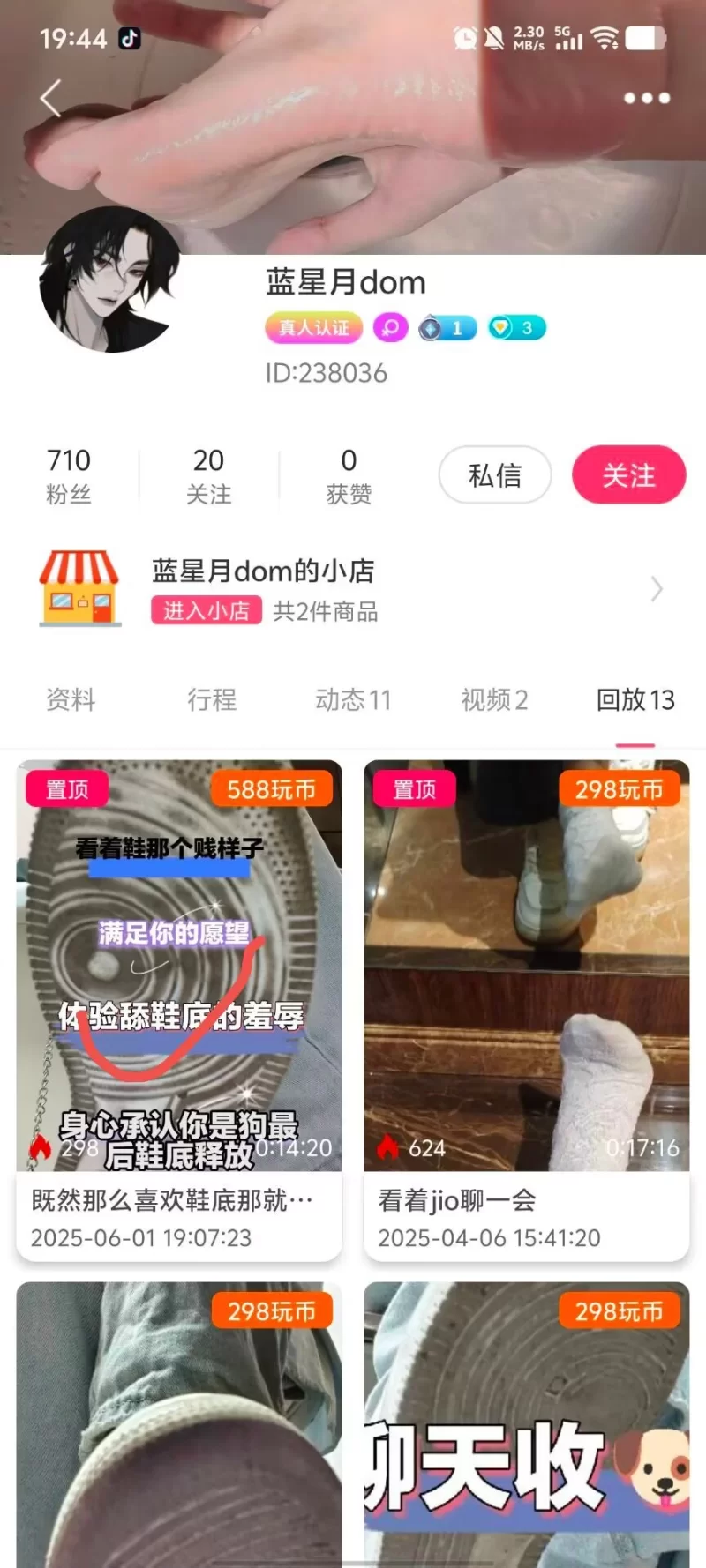The width and height of the screenshot is (706, 1568).
Task: Switch to the 动态 11 tab
Action: pos(353,700)
